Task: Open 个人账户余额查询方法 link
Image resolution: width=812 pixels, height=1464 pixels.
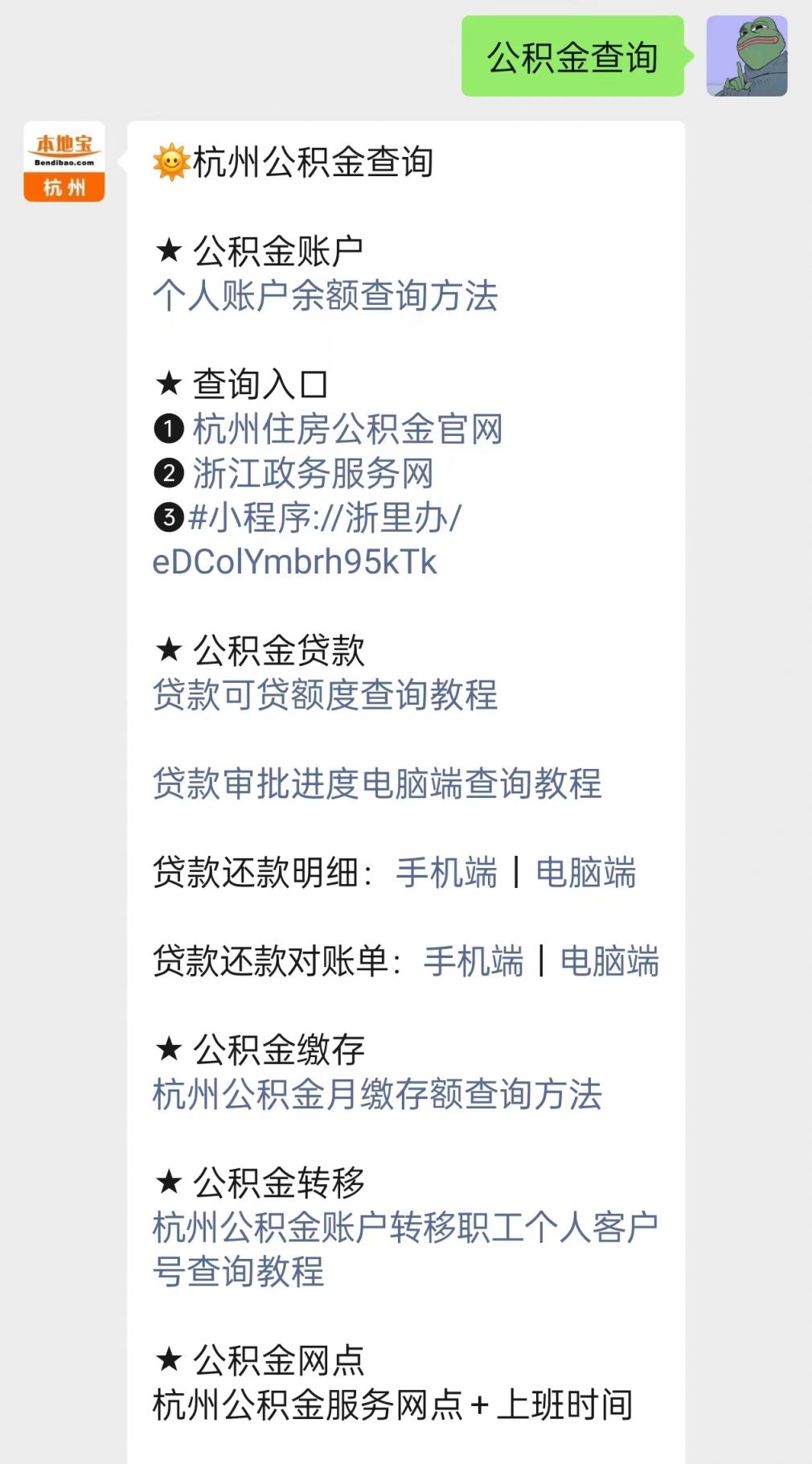Action: point(325,296)
